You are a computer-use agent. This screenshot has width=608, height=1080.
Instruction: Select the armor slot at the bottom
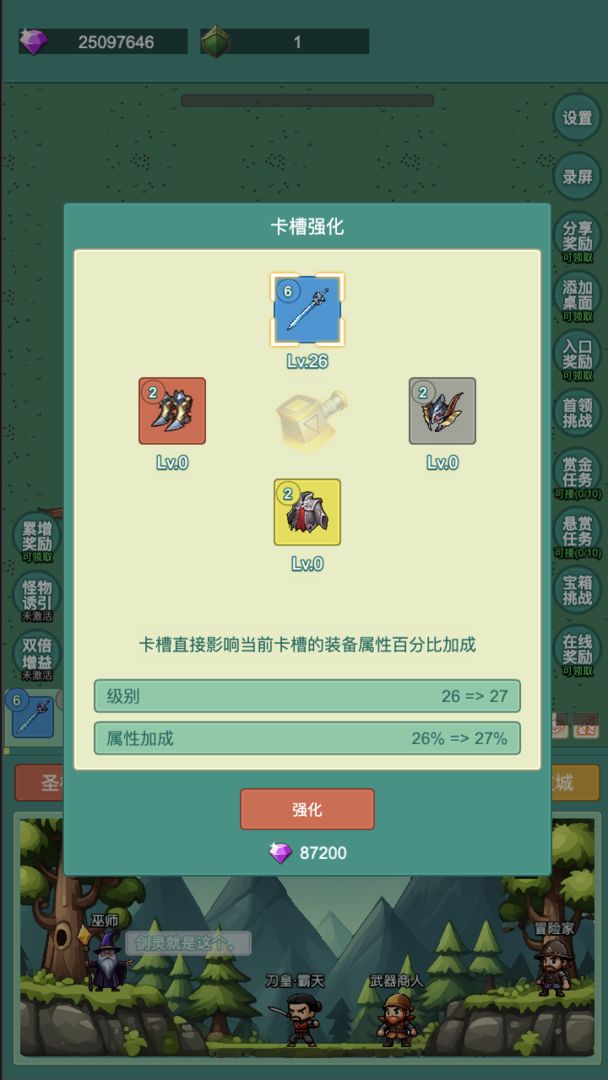307,512
